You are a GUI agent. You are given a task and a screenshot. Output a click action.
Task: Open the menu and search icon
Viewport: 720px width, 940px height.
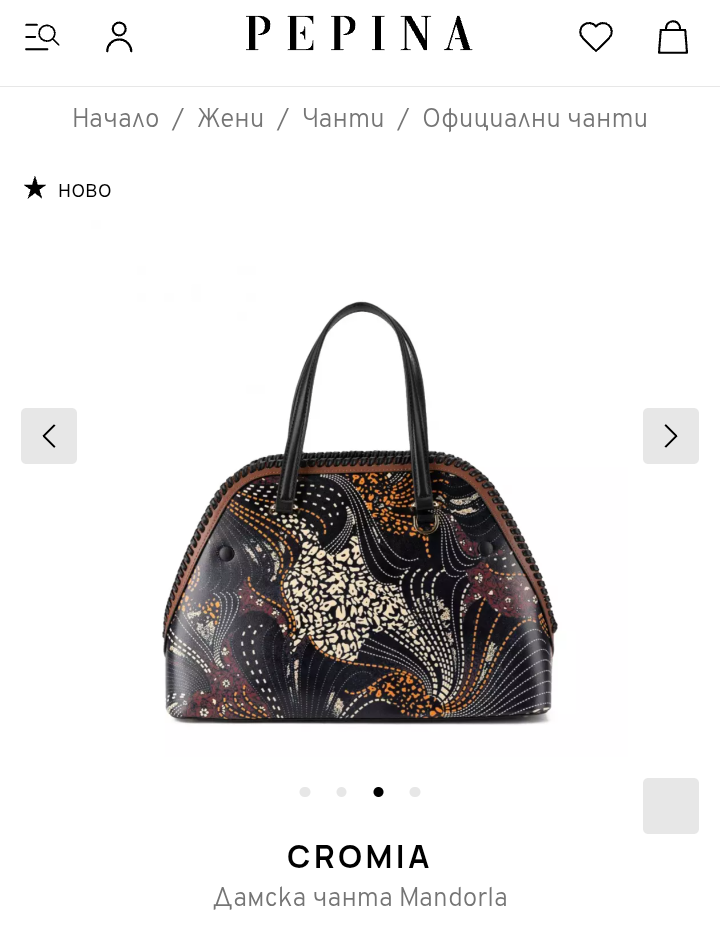click(41, 37)
